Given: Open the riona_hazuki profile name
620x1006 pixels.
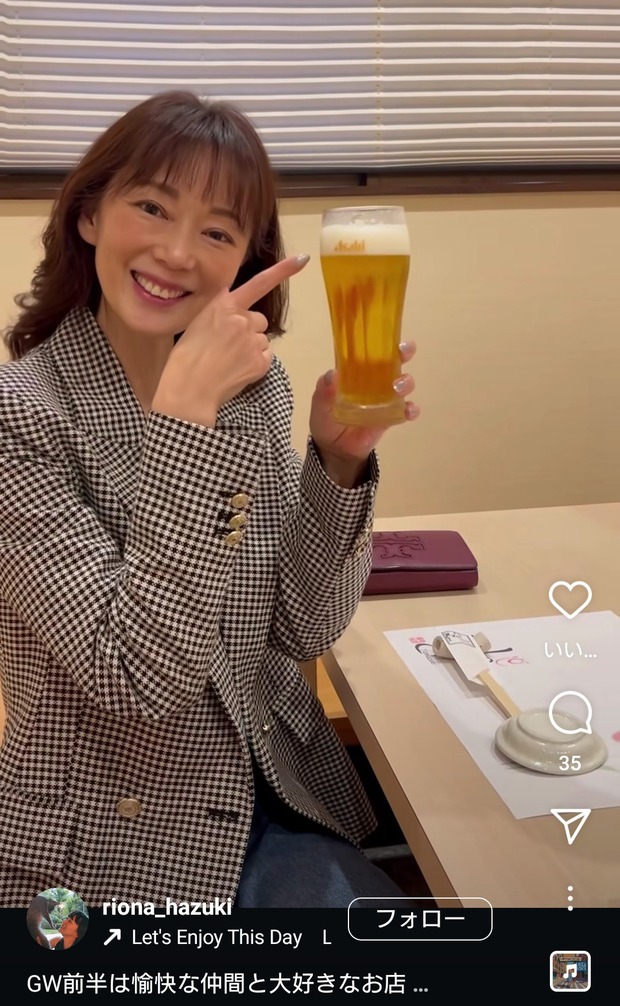Looking at the screenshot, I should 167,907.
